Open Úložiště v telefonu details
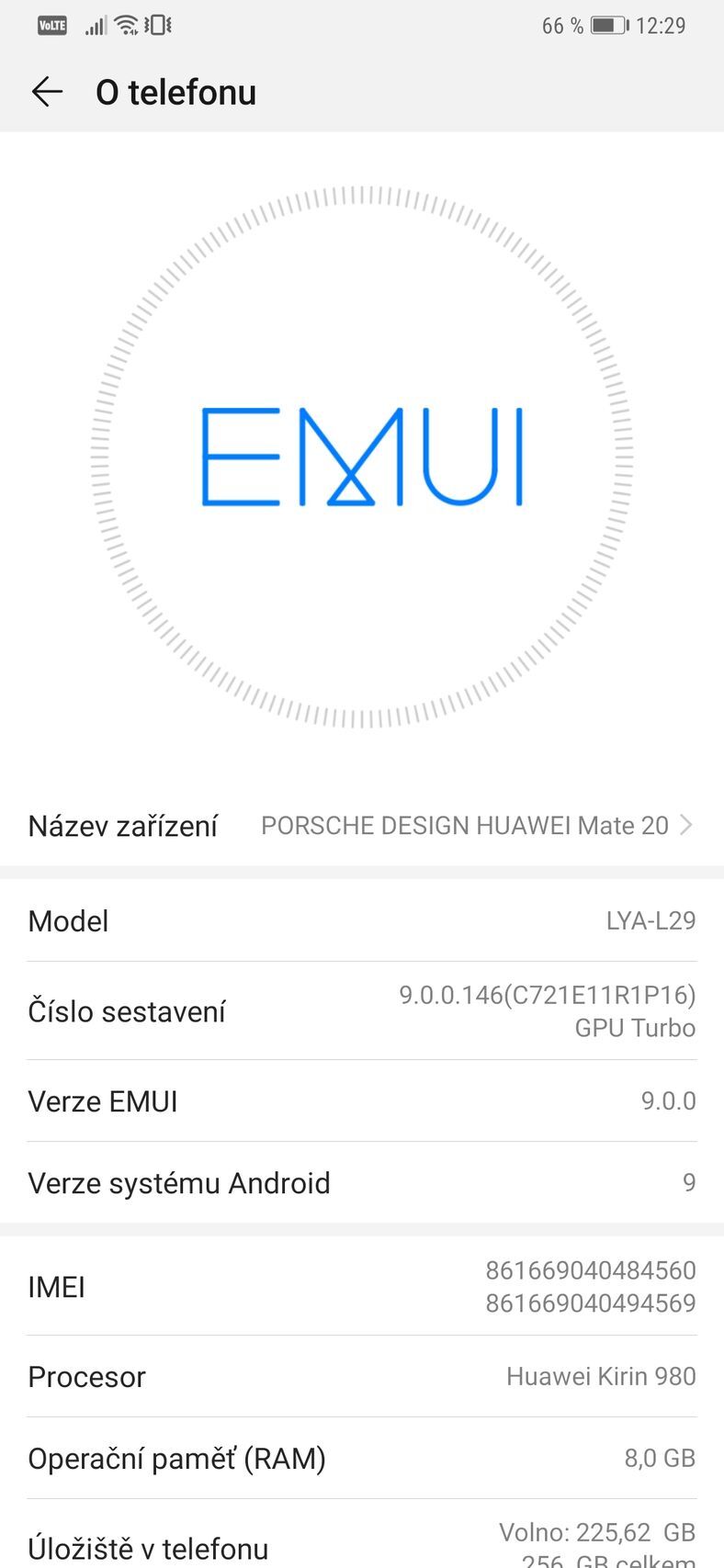 point(362,1541)
